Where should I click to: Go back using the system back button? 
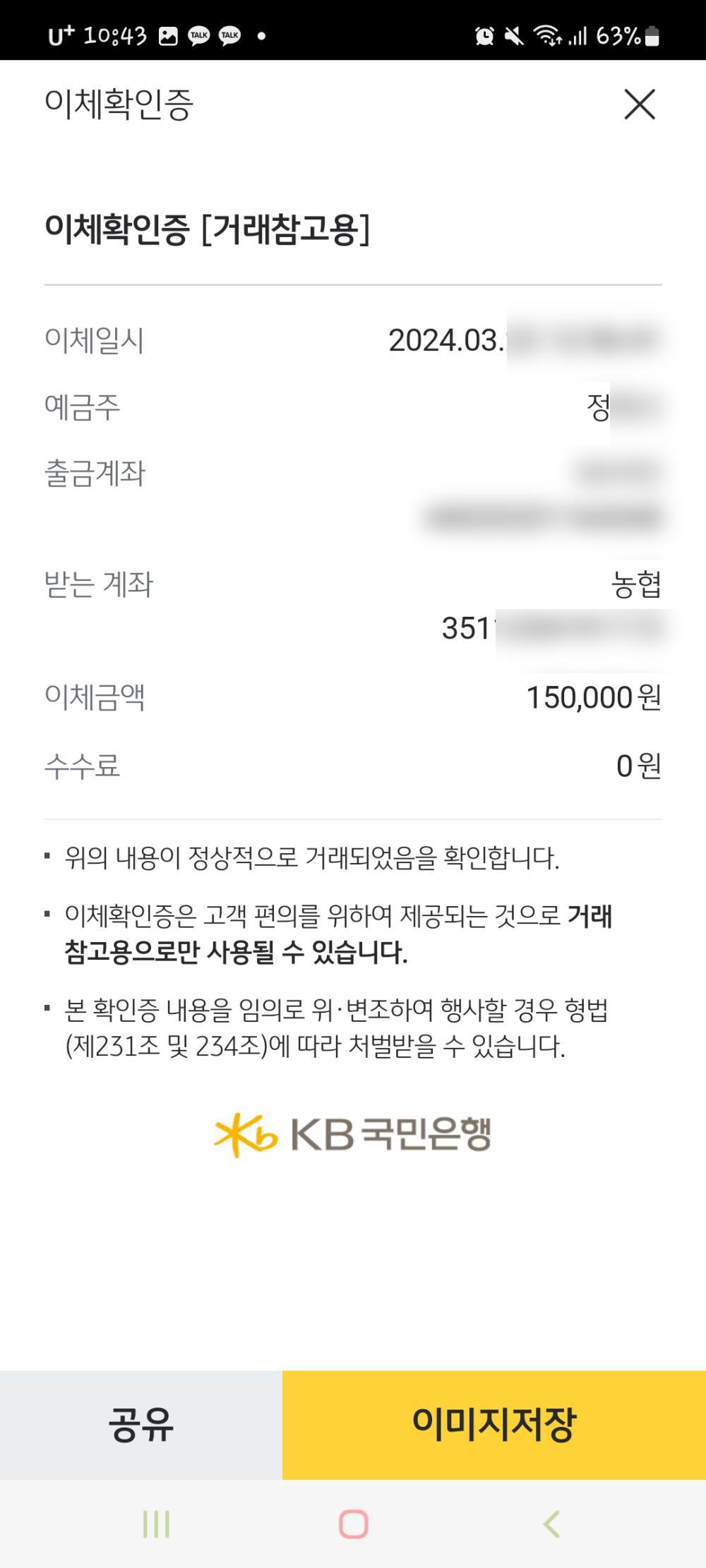(x=552, y=1524)
